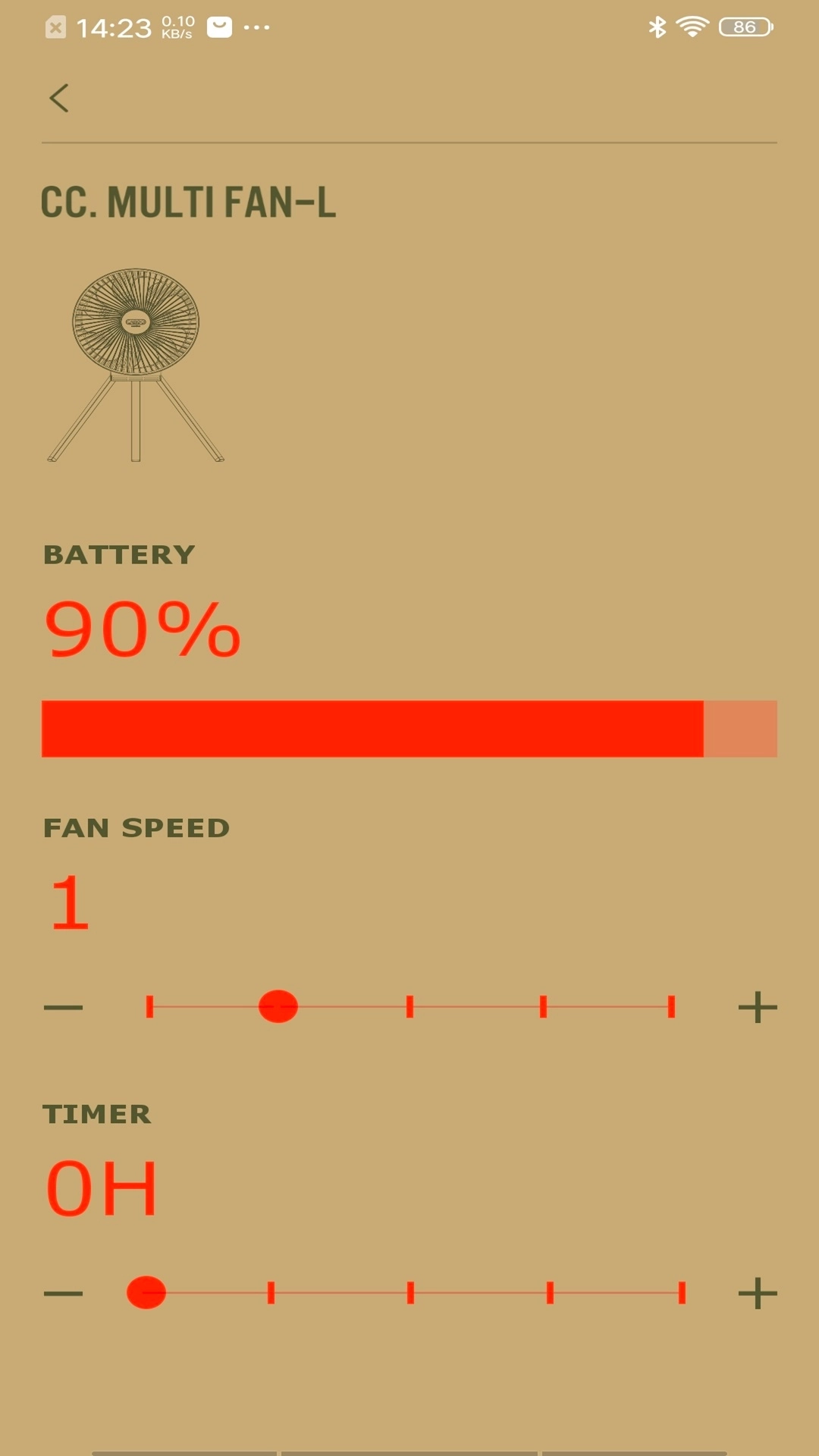Screen dimensions: 819x1456
Task: Set fan speed slider to the highest tick
Action: (x=671, y=1007)
